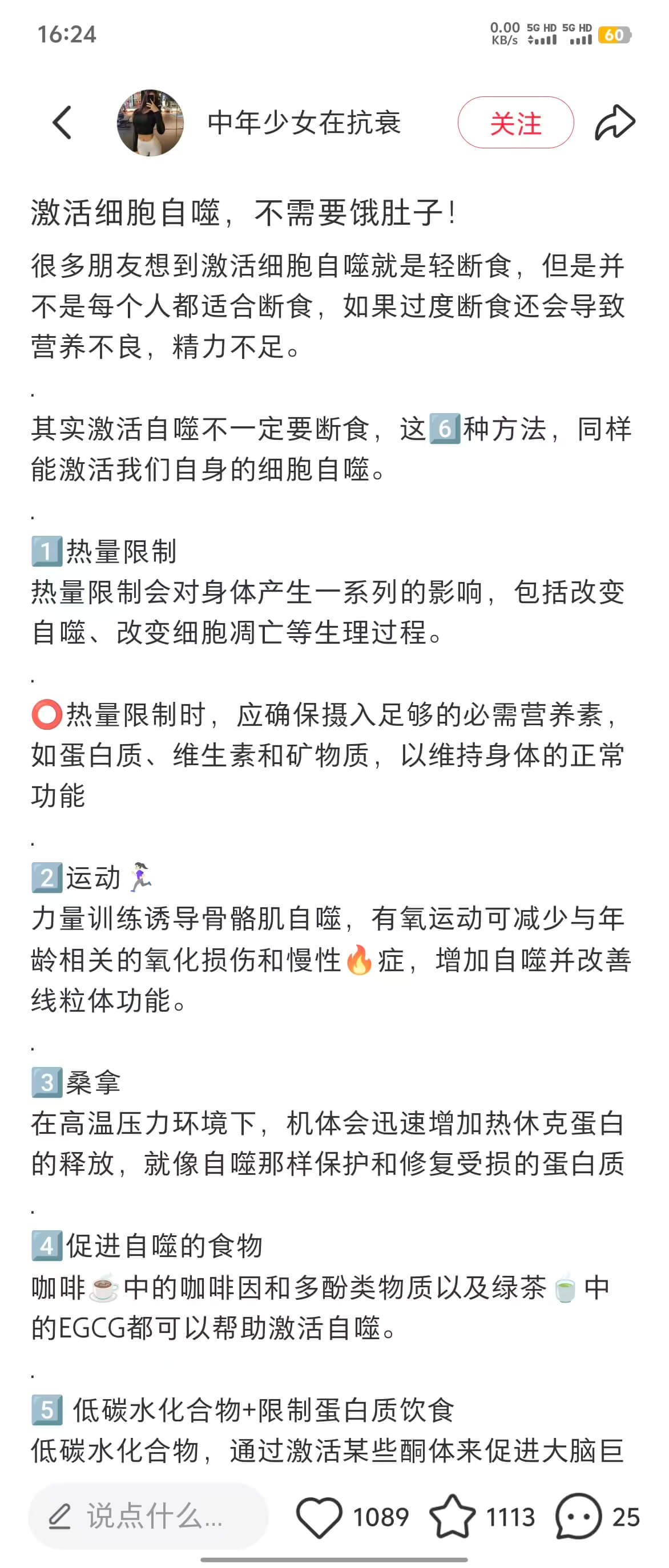Like this post with the heart icon
The image size is (669, 1568).
tap(319, 1516)
